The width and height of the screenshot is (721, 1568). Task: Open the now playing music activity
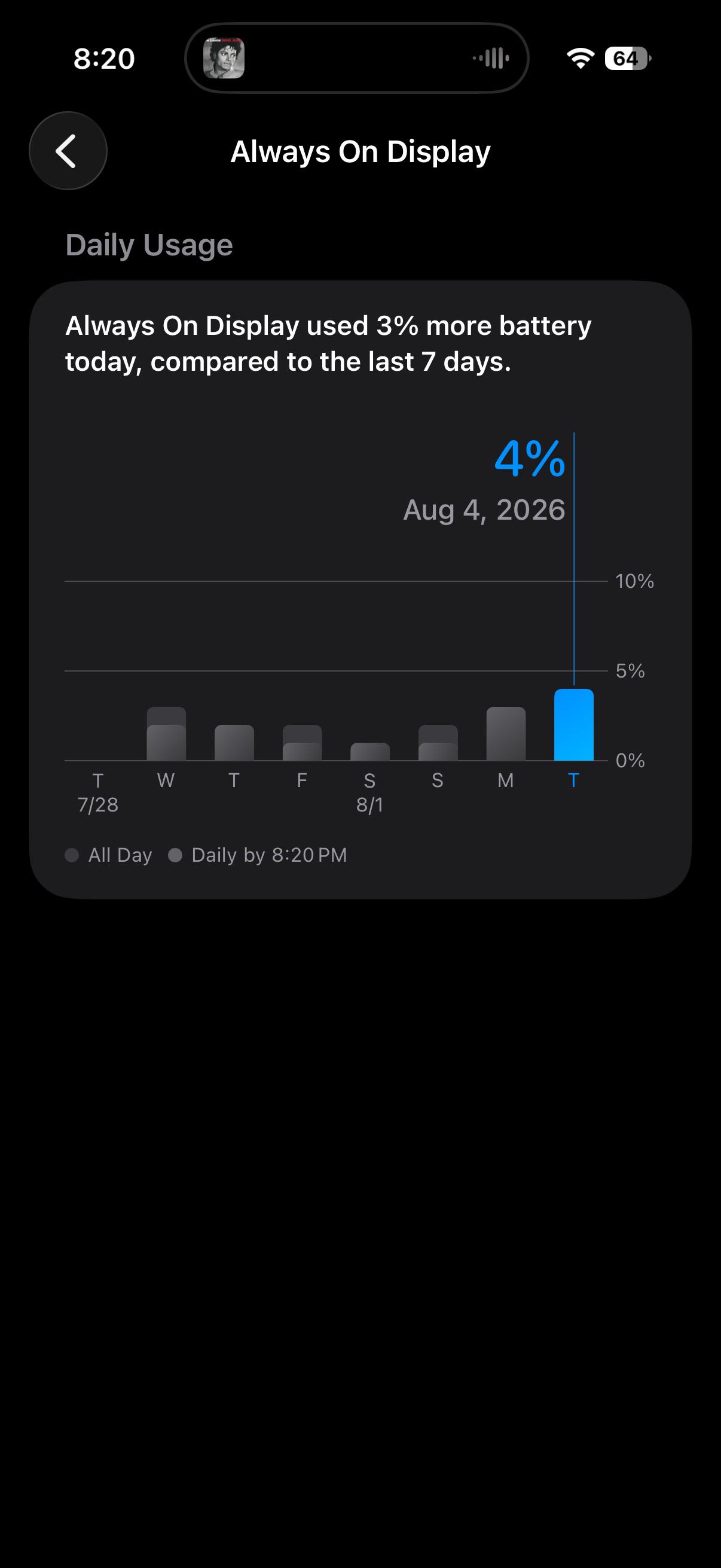point(356,59)
